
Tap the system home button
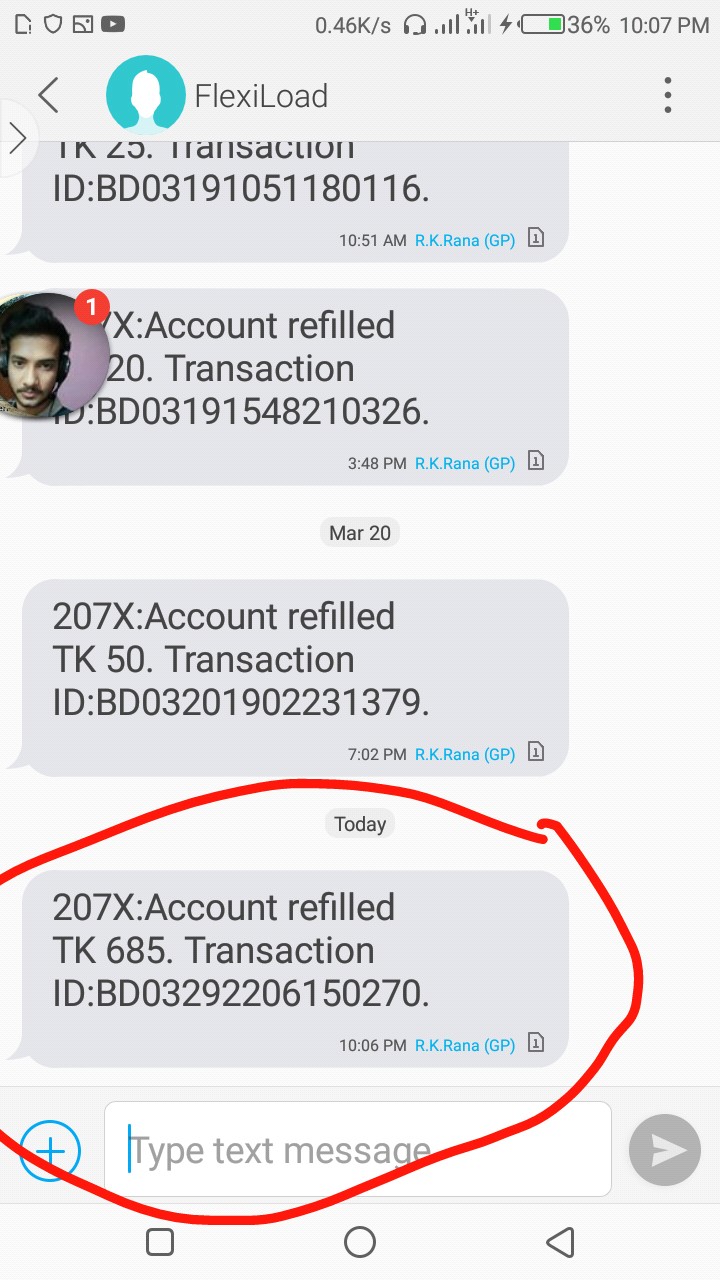point(360,1242)
